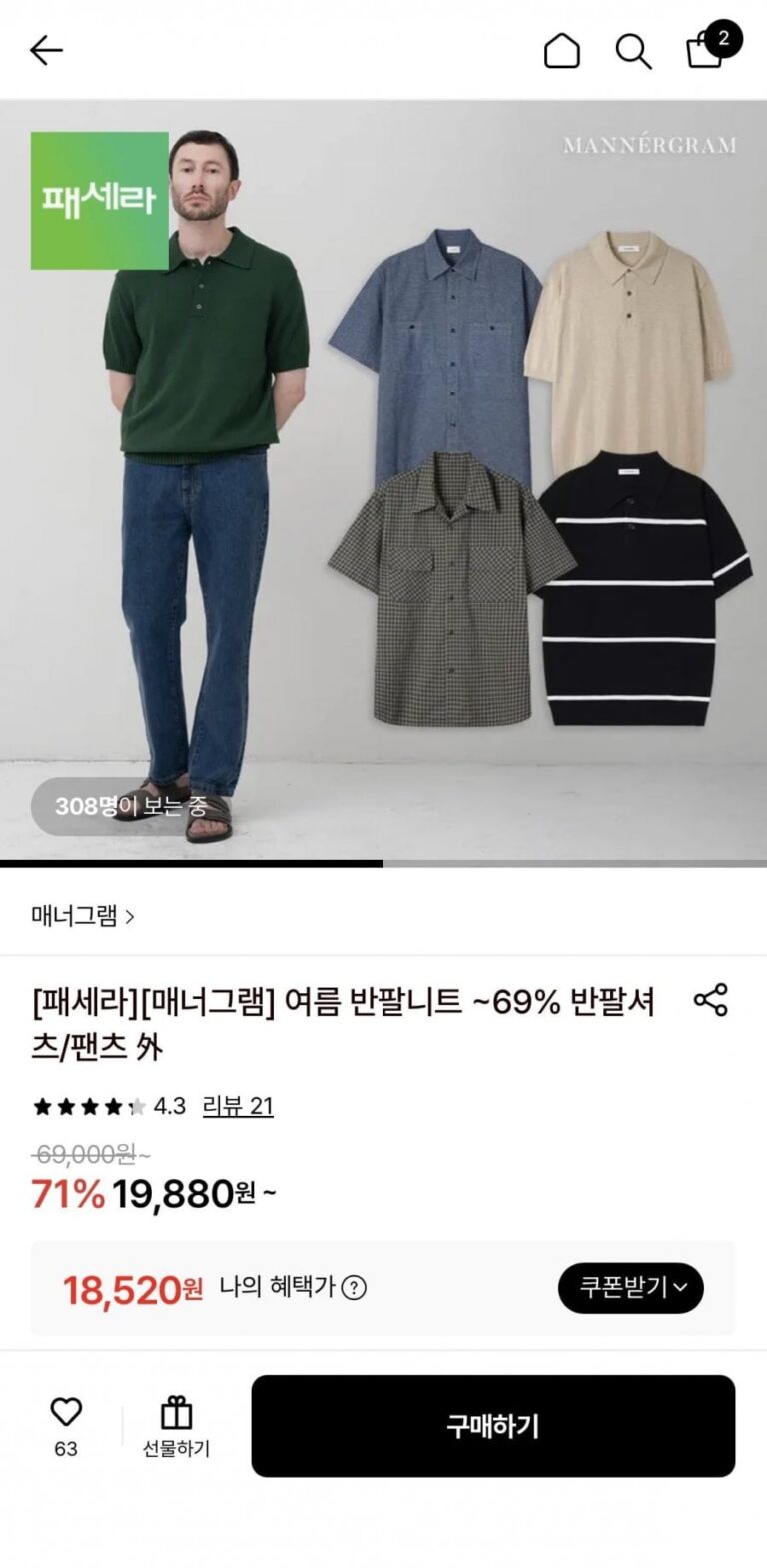Tap 구매하기 to purchase
767x1568 pixels.
point(492,1426)
